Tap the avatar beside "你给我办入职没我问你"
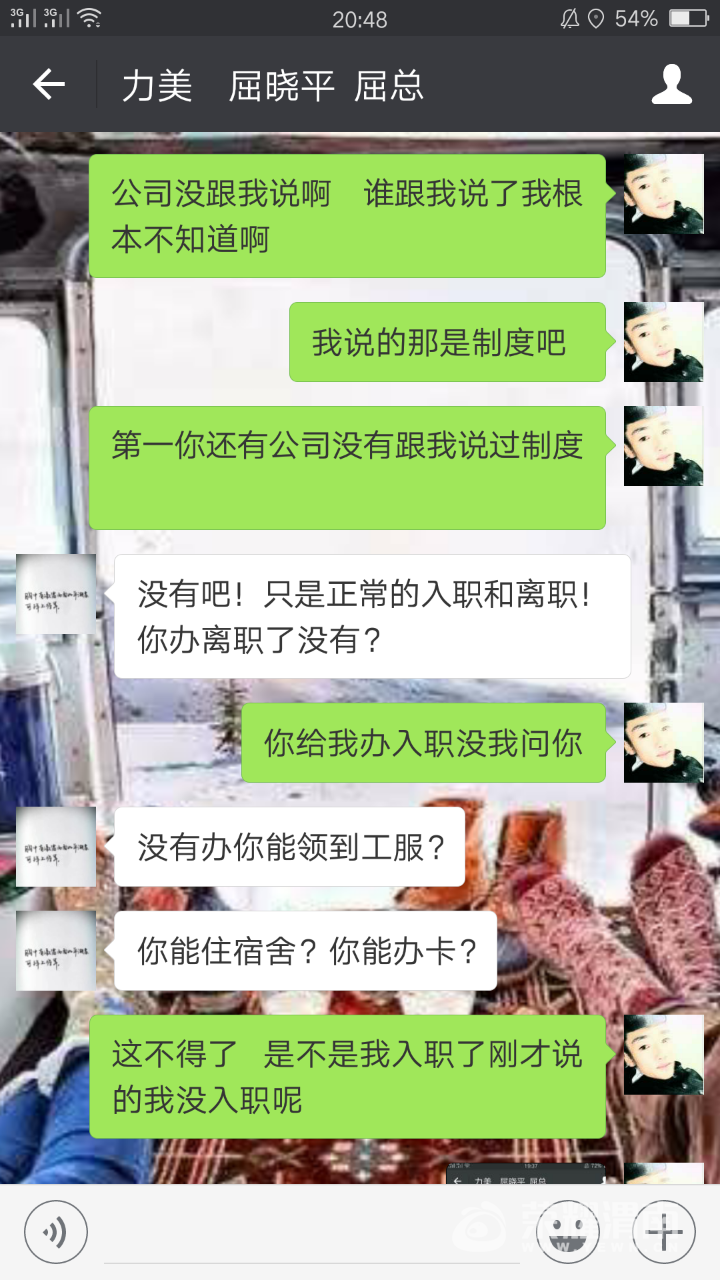The width and height of the screenshot is (720, 1280). point(664,742)
